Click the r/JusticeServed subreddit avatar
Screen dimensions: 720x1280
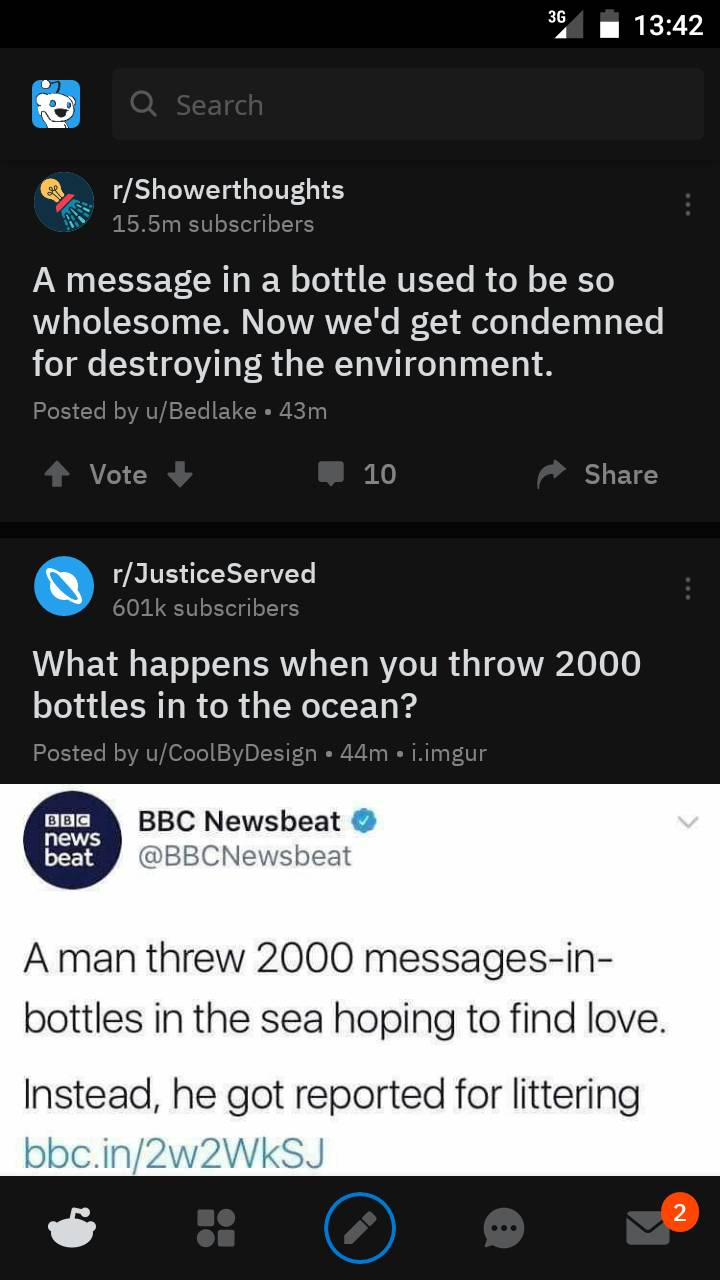tap(63, 585)
